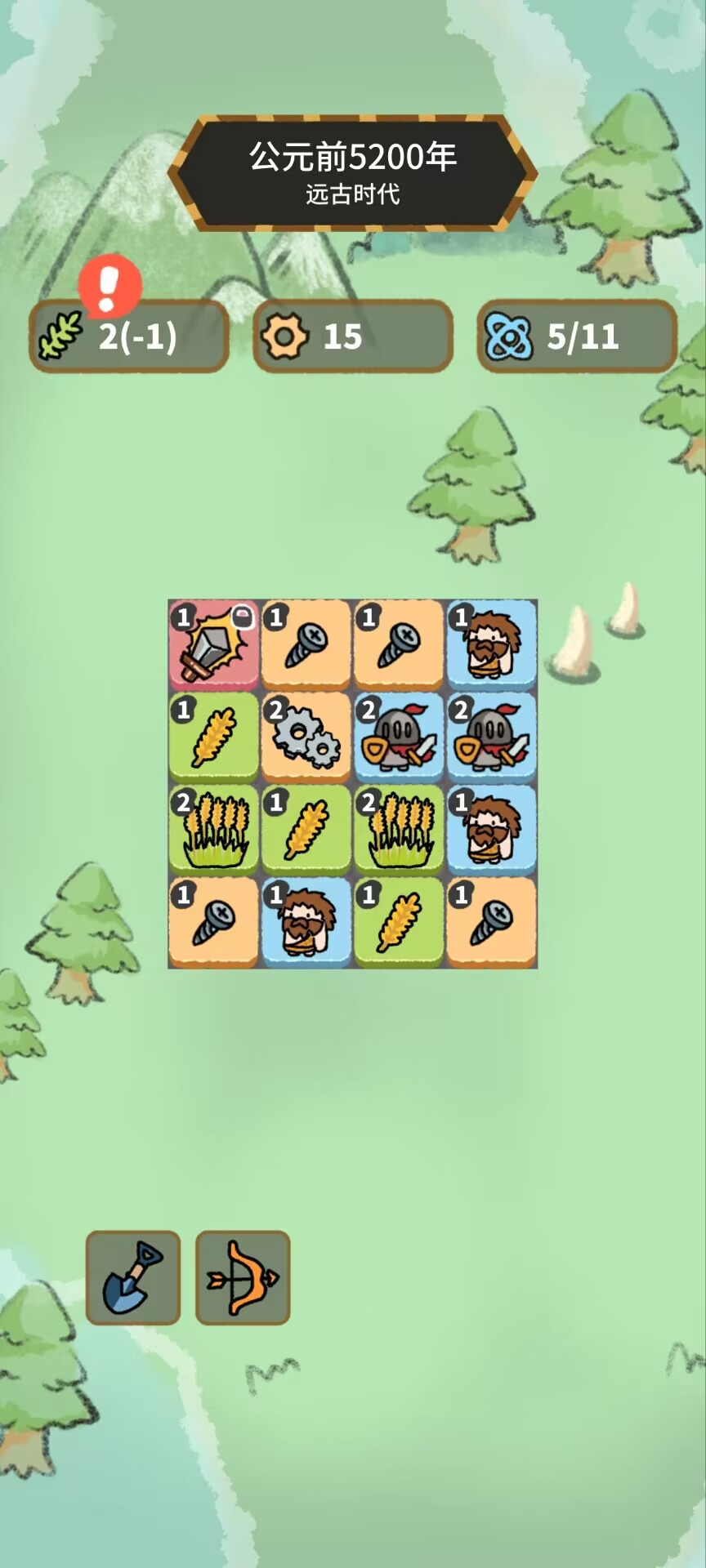The width and height of the screenshot is (706, 1568).
Task: Open the food resource warning indicator
Action: point(109,284)
